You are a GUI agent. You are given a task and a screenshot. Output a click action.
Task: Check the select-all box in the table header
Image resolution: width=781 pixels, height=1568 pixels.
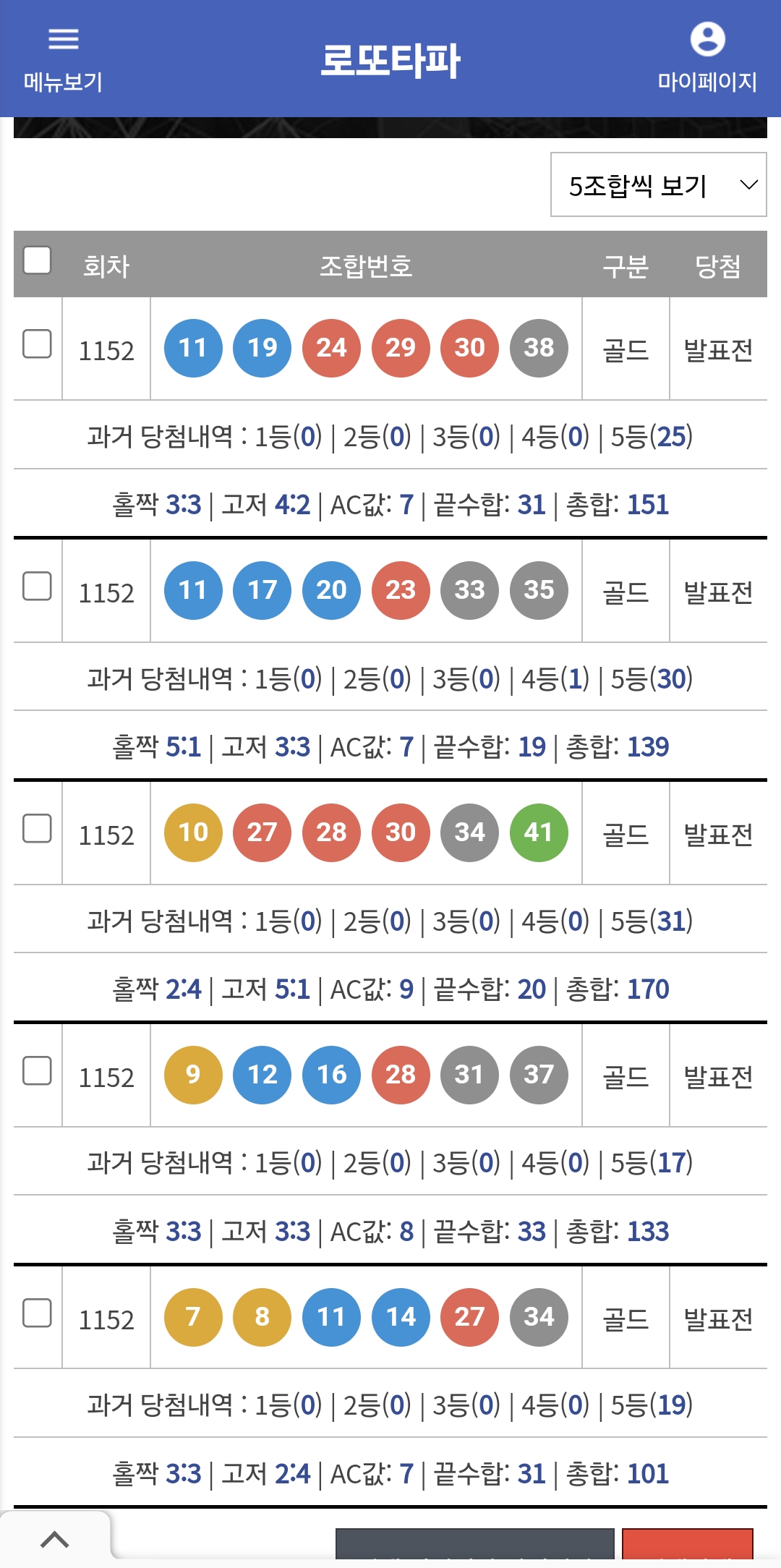37,260
